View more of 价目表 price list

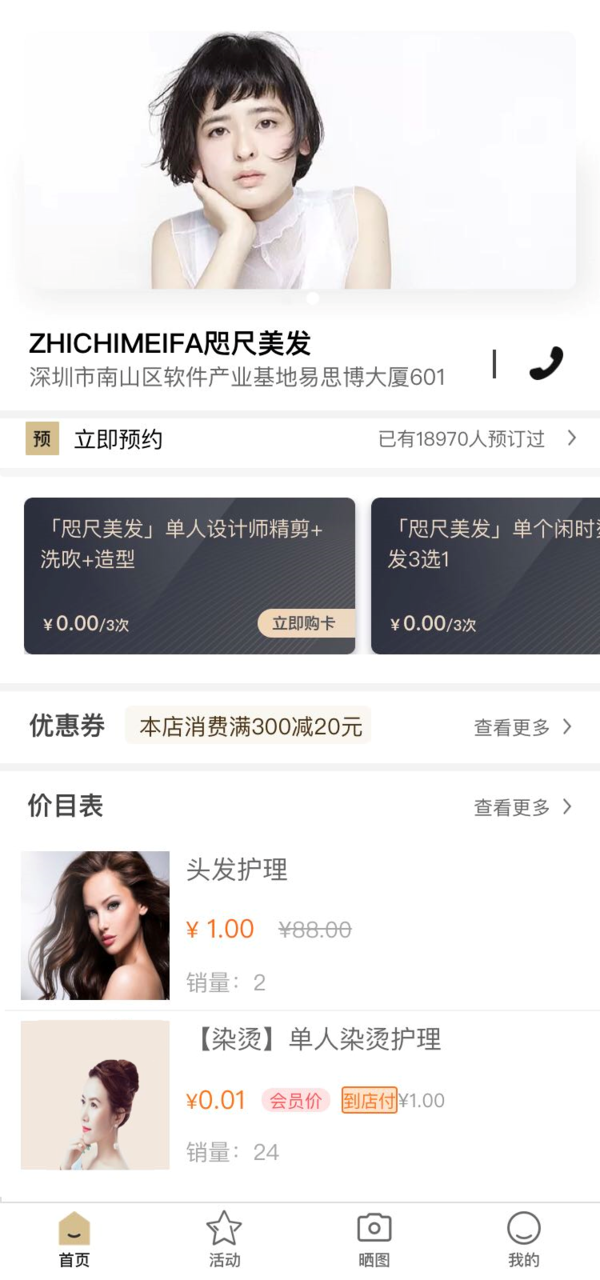point(522,807)
